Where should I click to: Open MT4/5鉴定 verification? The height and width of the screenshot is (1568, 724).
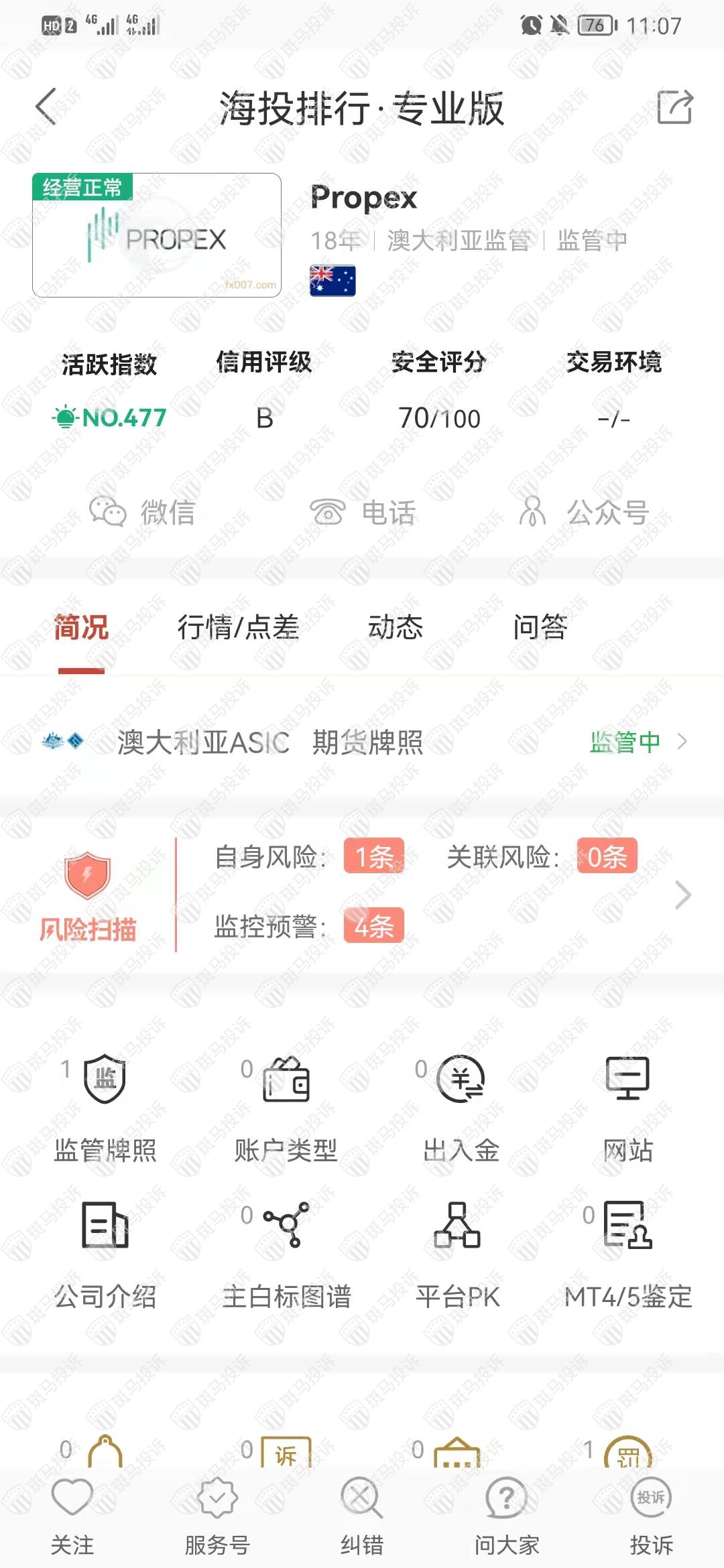(x=627, y=1253)
